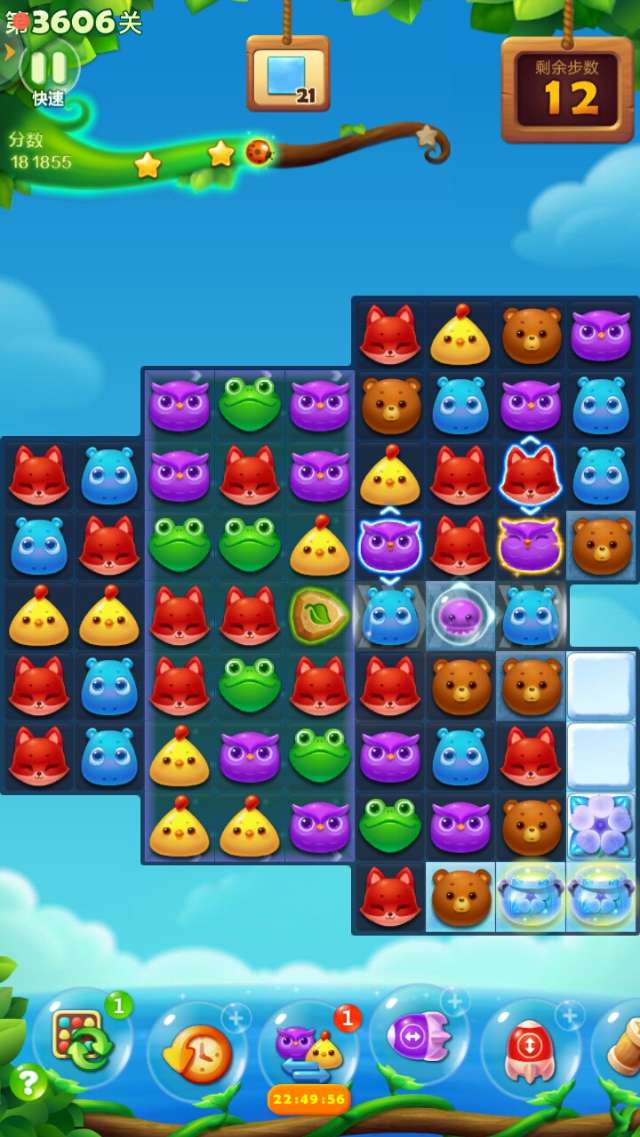Tap the golden glowing purple owl piece
The height and width of the screenshot is (1137, 640).
(529, 546)
